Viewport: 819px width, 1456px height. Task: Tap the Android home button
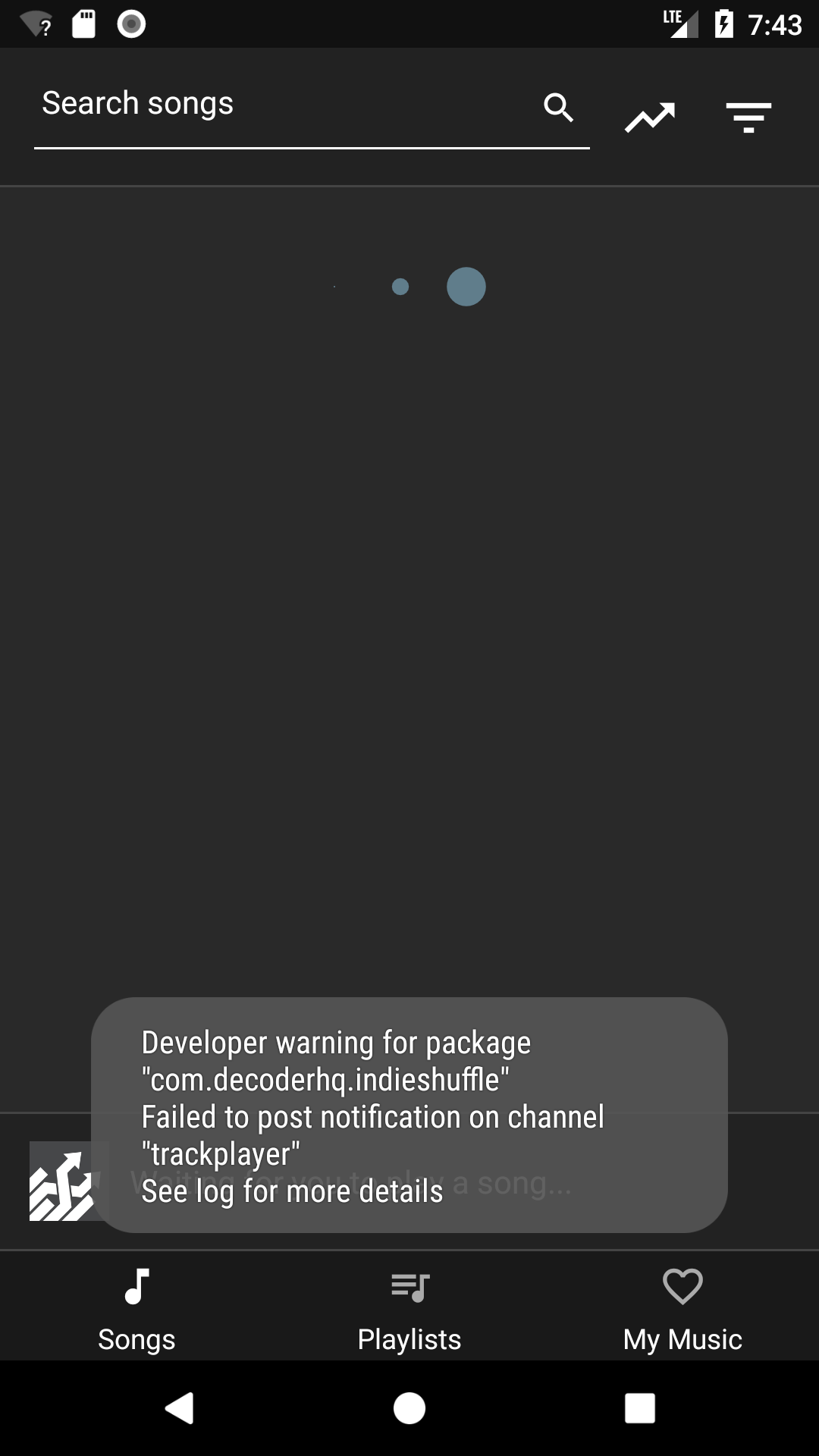pos(408,1408)
